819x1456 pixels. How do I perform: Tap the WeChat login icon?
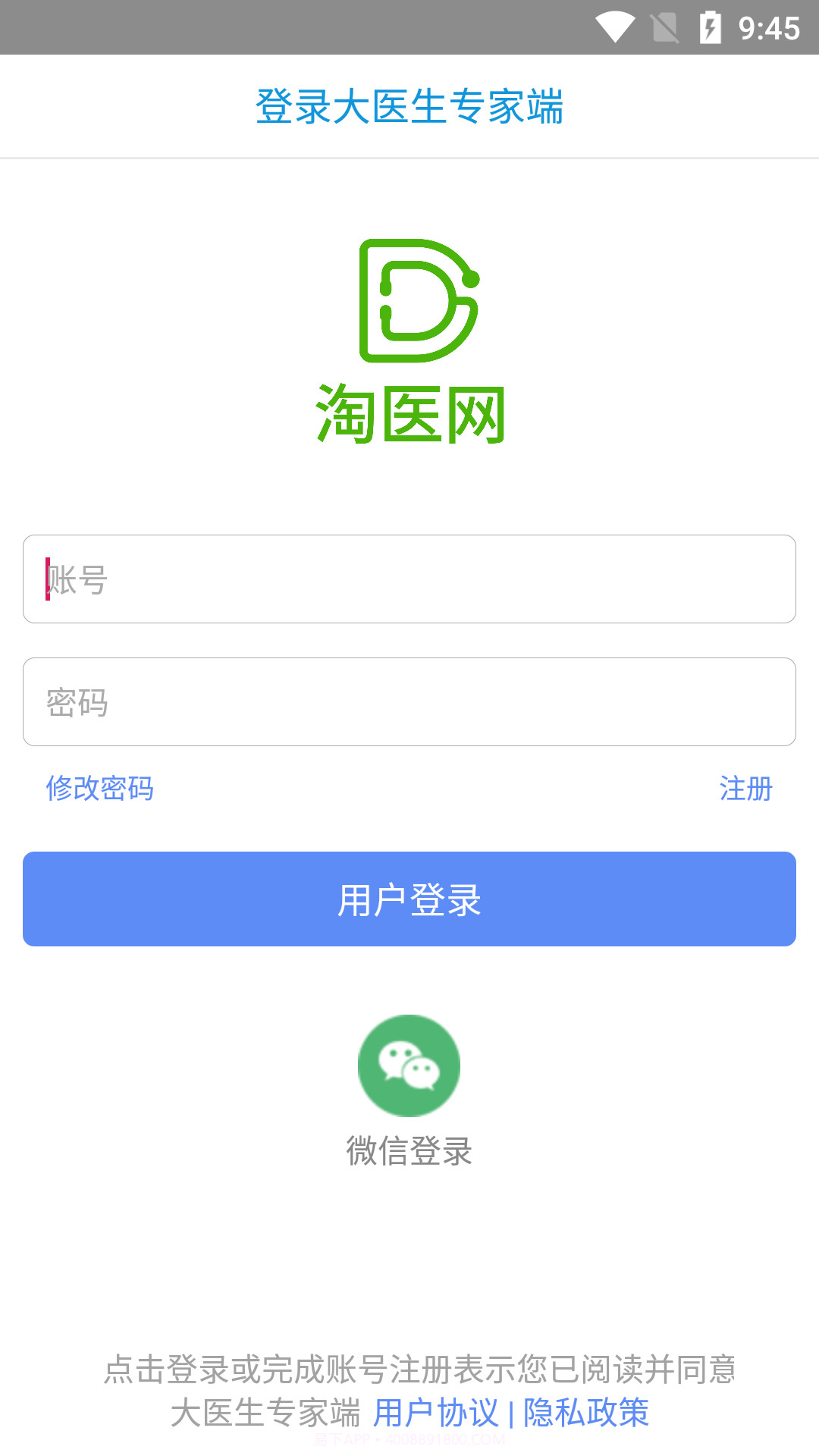tap(409, 1065)
